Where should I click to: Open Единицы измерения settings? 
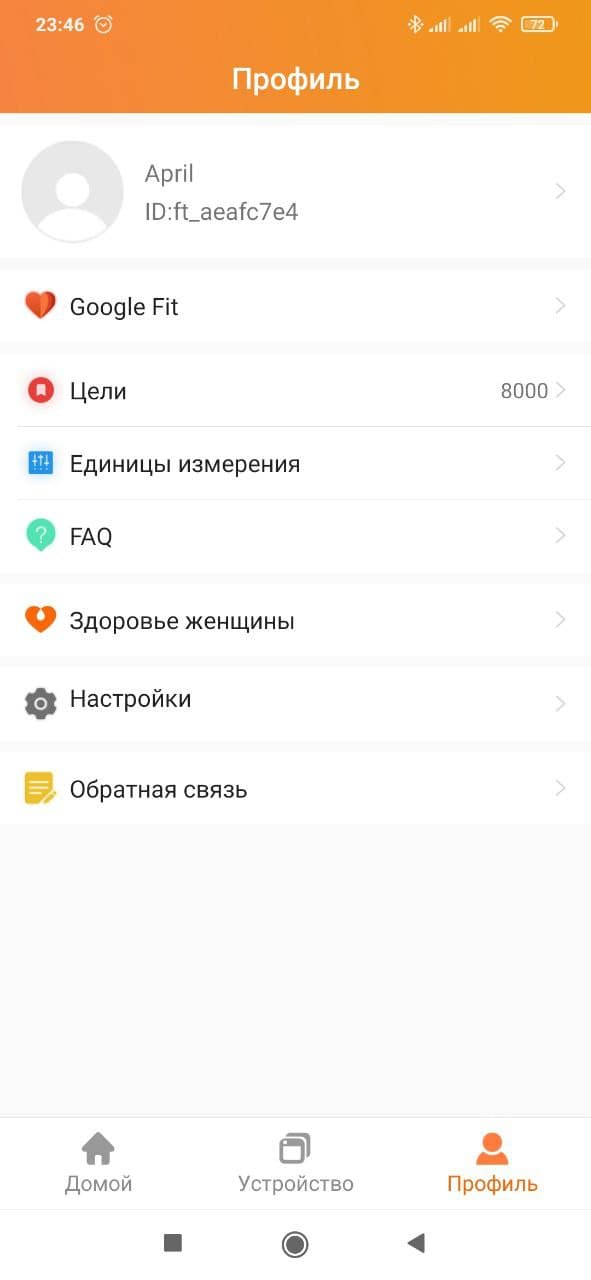(x=295, y=463)
